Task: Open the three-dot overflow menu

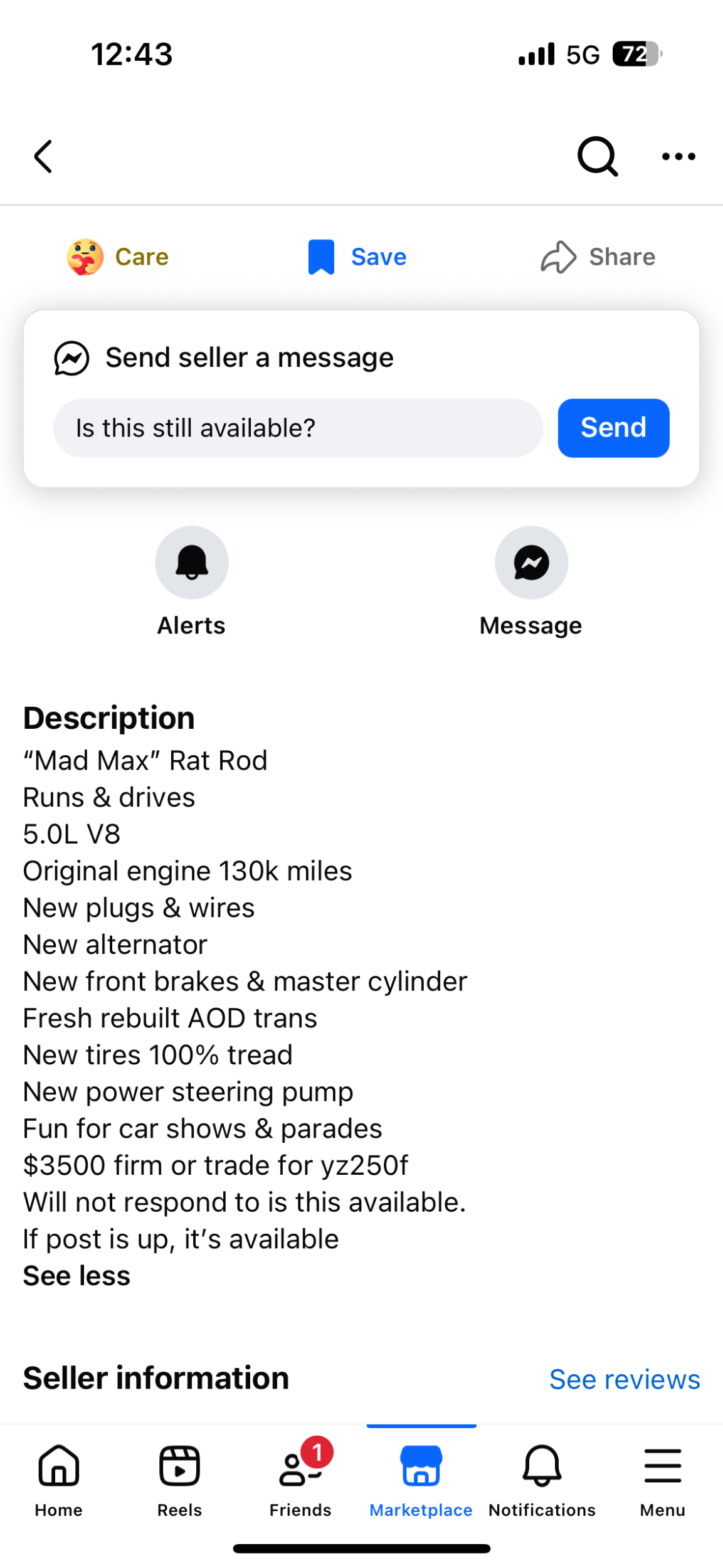Action: pos(678,156)
